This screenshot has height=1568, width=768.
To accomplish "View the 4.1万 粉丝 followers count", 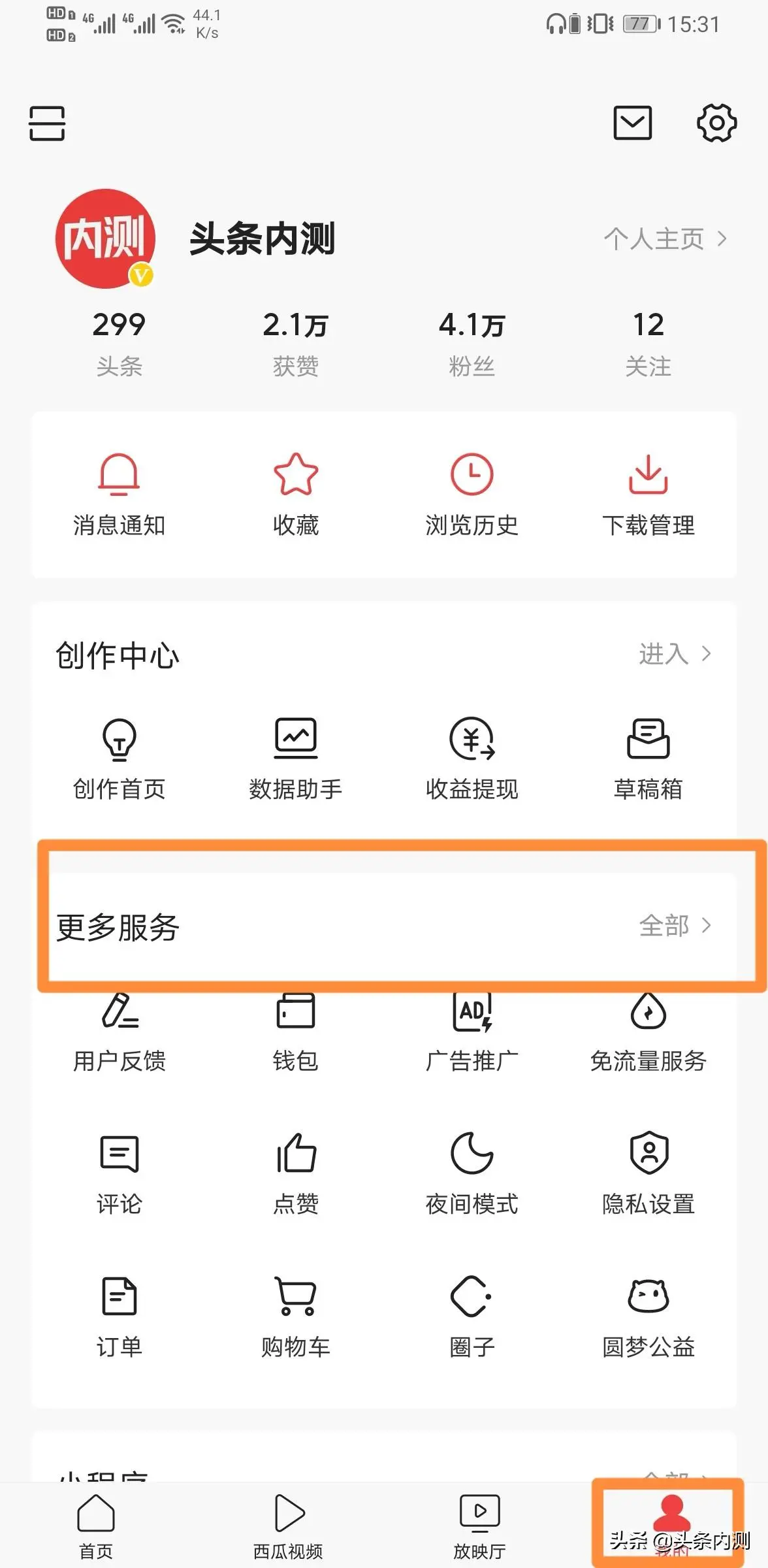I will [x=472, y=342].
